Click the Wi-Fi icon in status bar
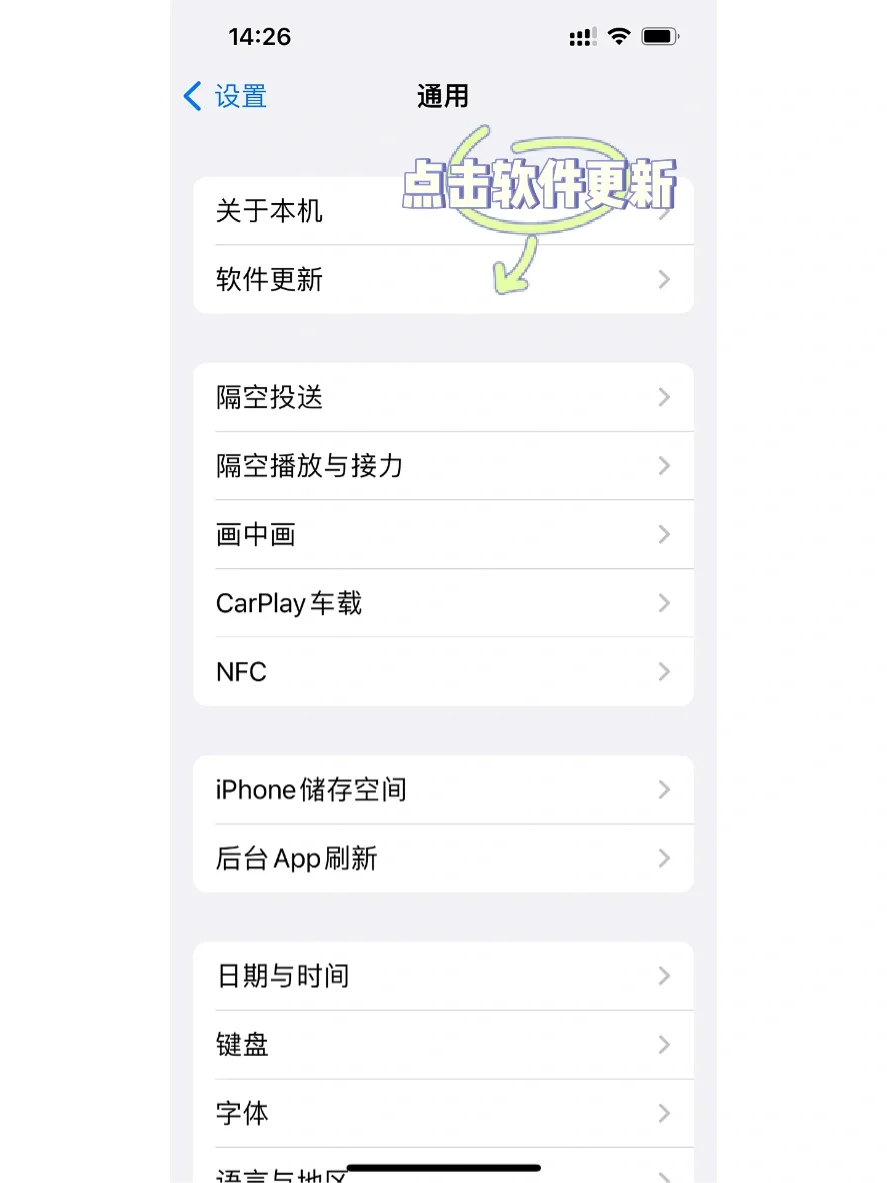Image resolution: width=887 pixels, height=1183 pixels. point(618,36)
